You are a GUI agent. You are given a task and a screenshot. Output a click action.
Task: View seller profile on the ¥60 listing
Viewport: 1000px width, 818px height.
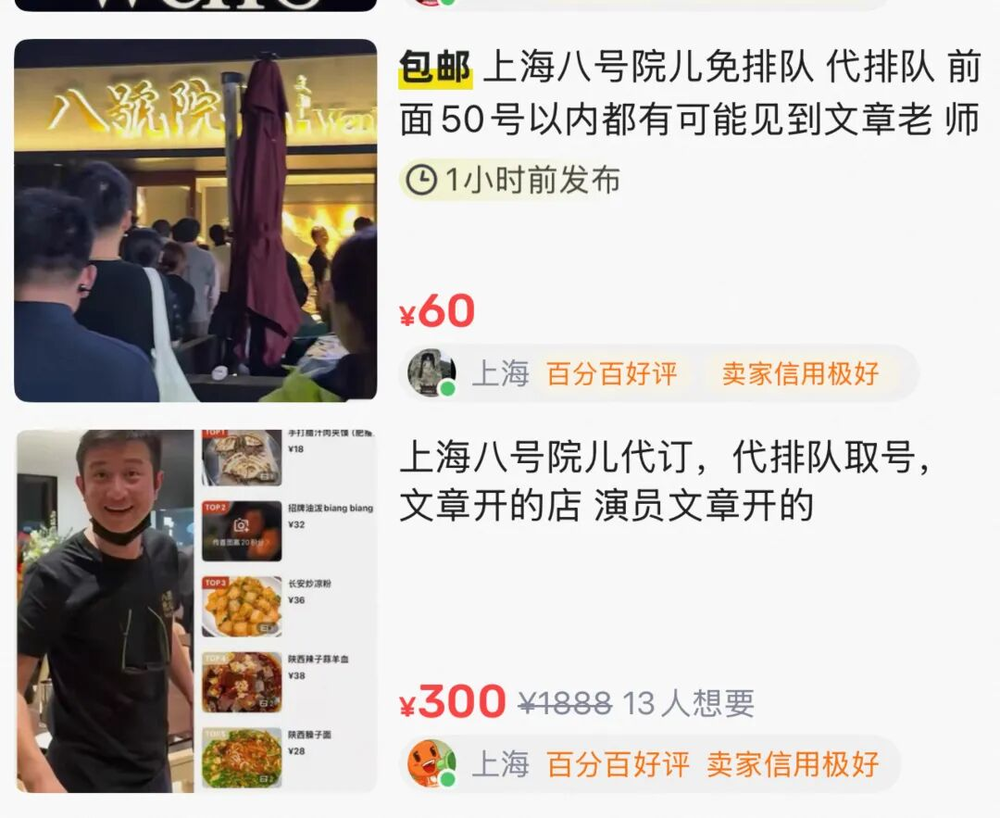(432, 374)
